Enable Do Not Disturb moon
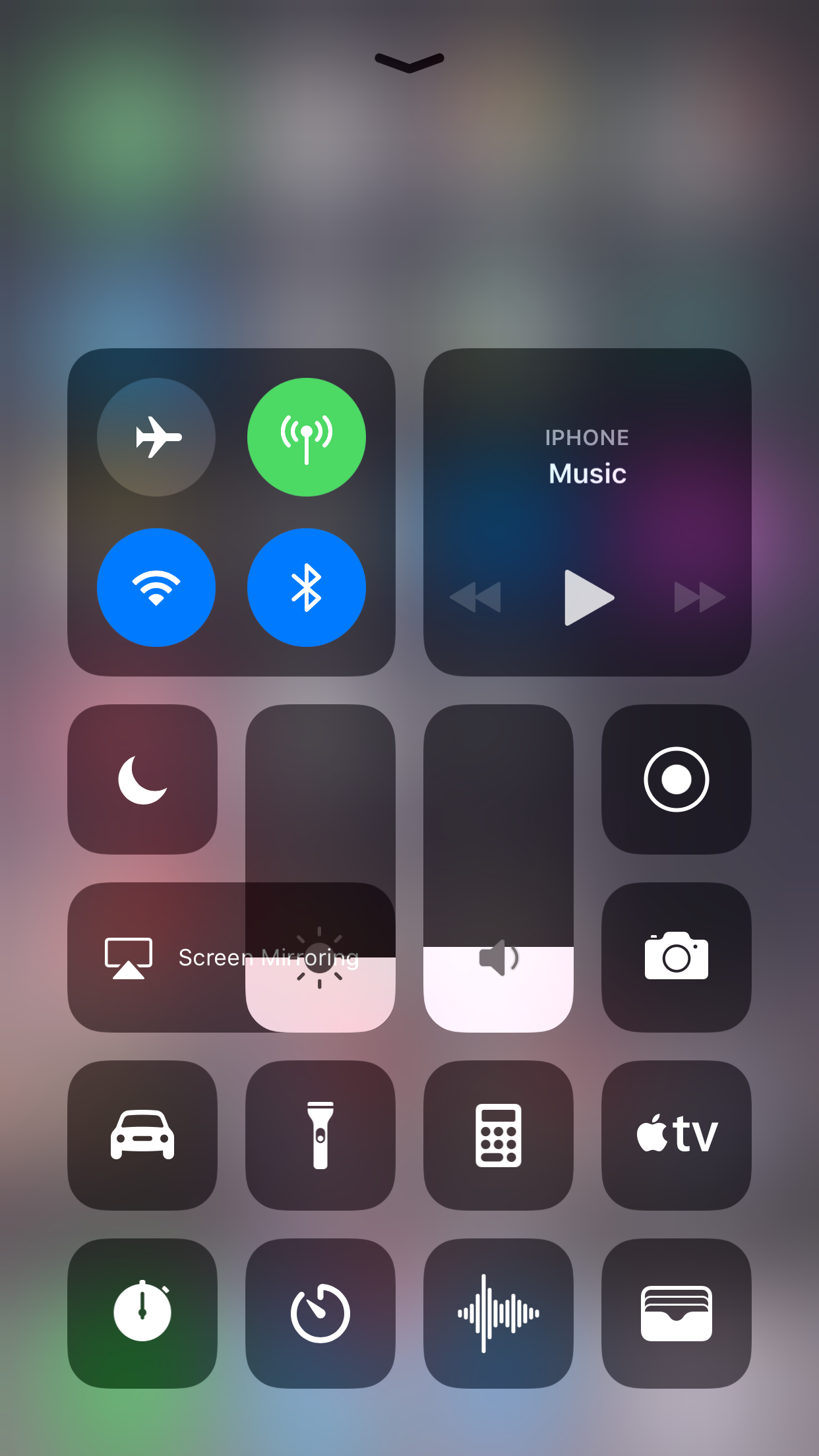Image resolution: width=819 pixels, height=1456 pixels. pos(142,779)
